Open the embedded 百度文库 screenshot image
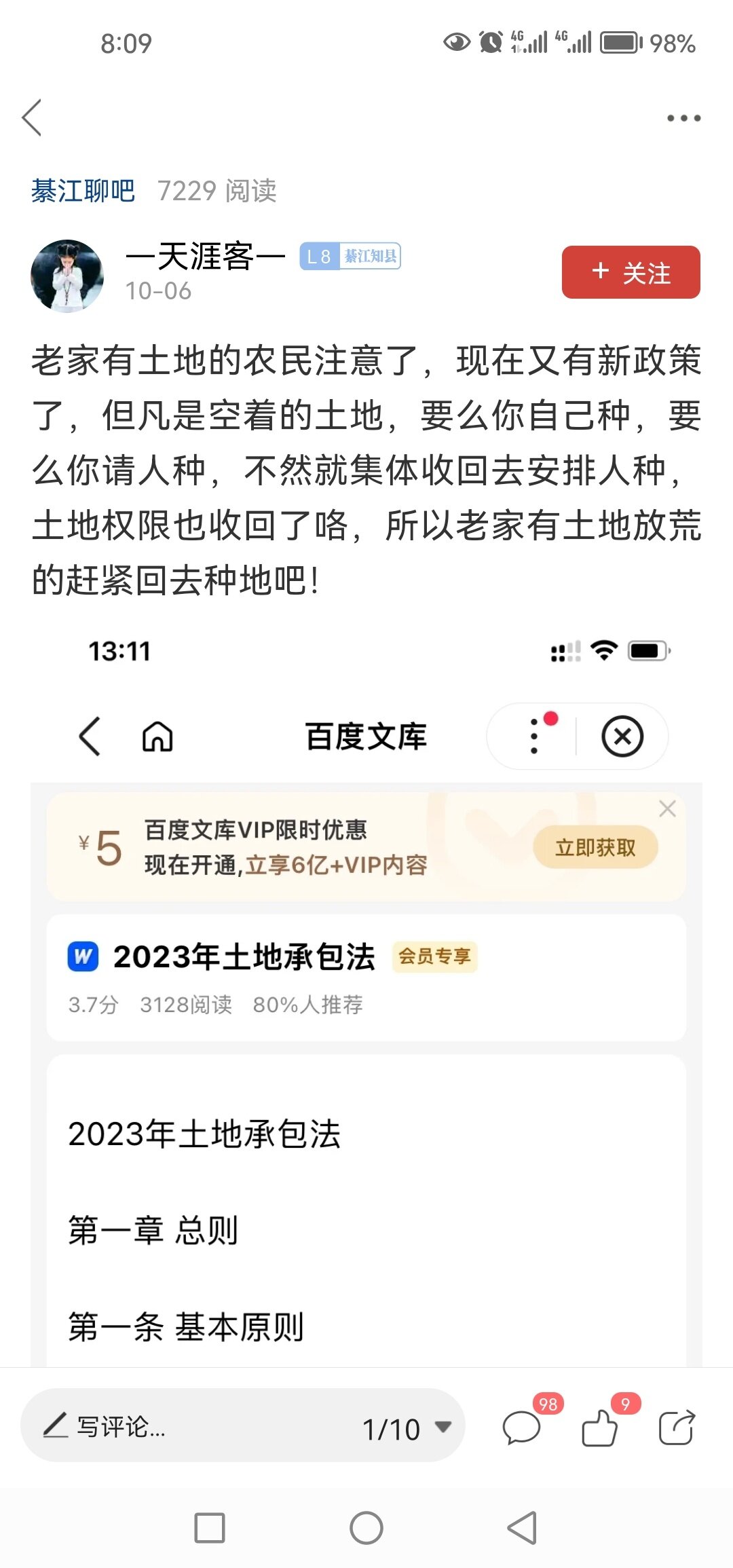 (366, 991)
